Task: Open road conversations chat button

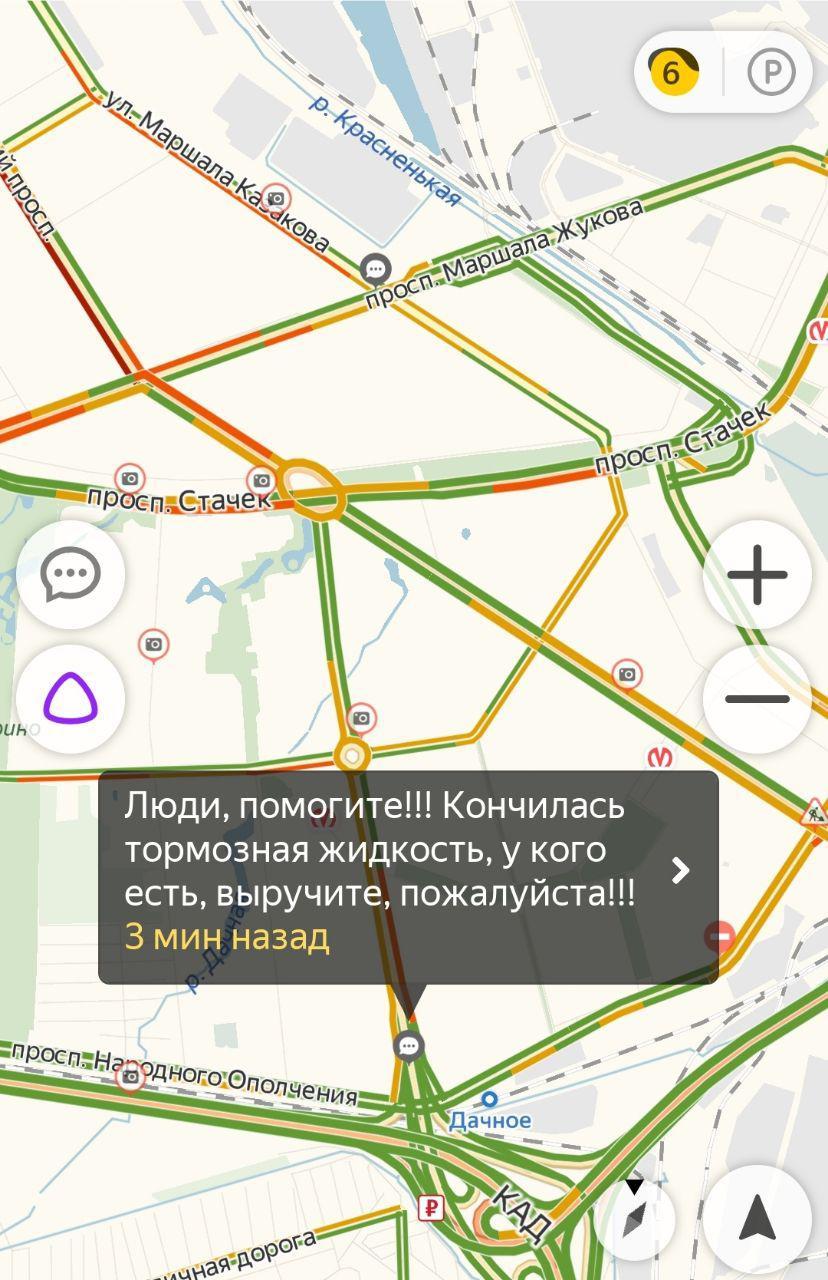Action: [x=70, y=575]
